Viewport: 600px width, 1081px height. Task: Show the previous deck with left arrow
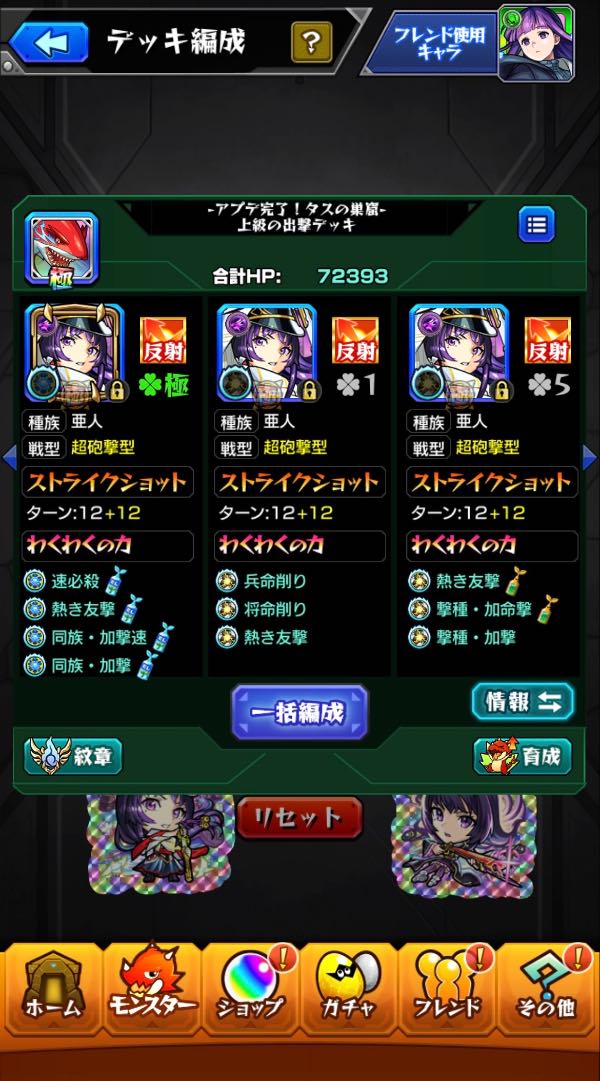[9, 457]
